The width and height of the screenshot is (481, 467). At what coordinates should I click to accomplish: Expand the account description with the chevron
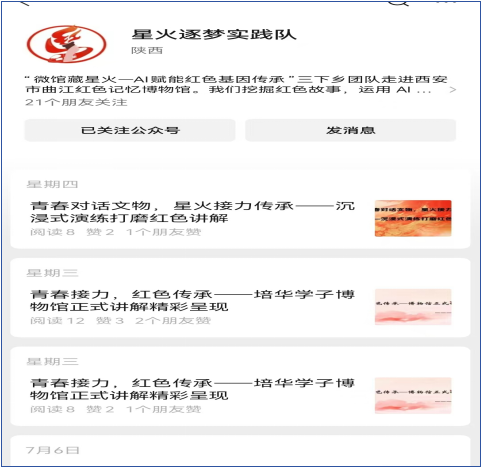point(452,90)
